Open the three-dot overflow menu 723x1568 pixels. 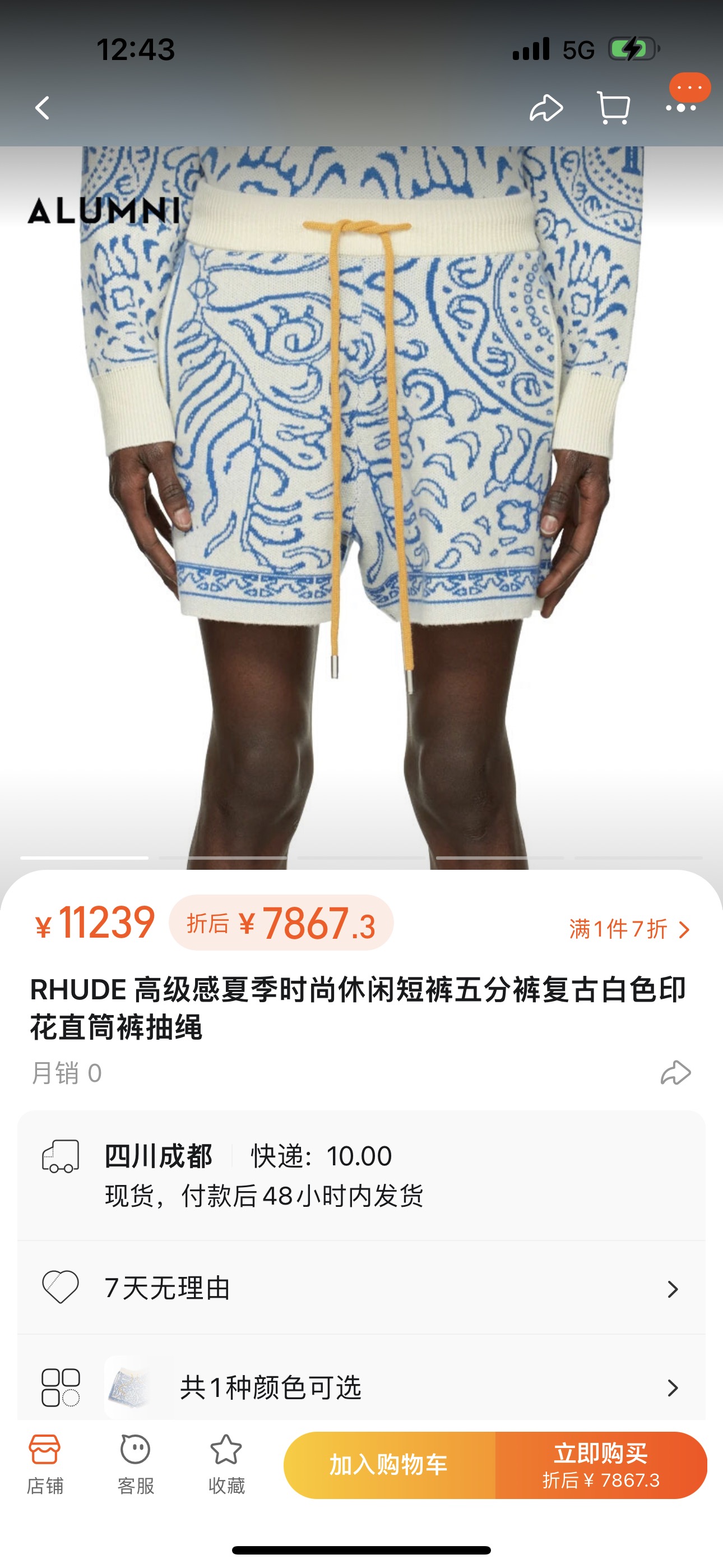point(681,108)
